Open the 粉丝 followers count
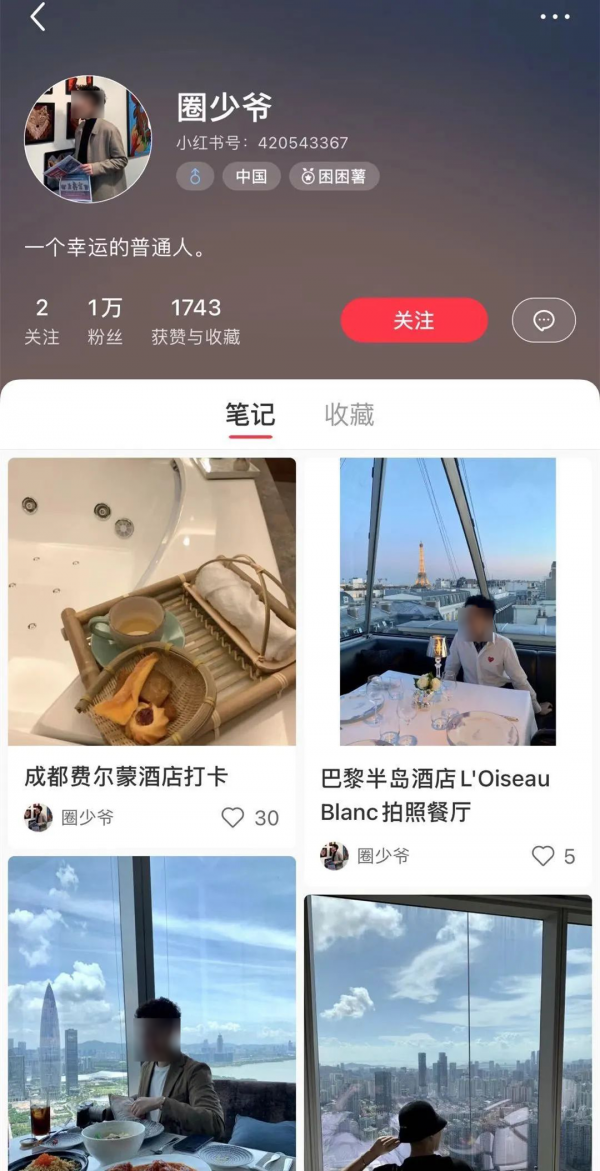 click(105, 321)
